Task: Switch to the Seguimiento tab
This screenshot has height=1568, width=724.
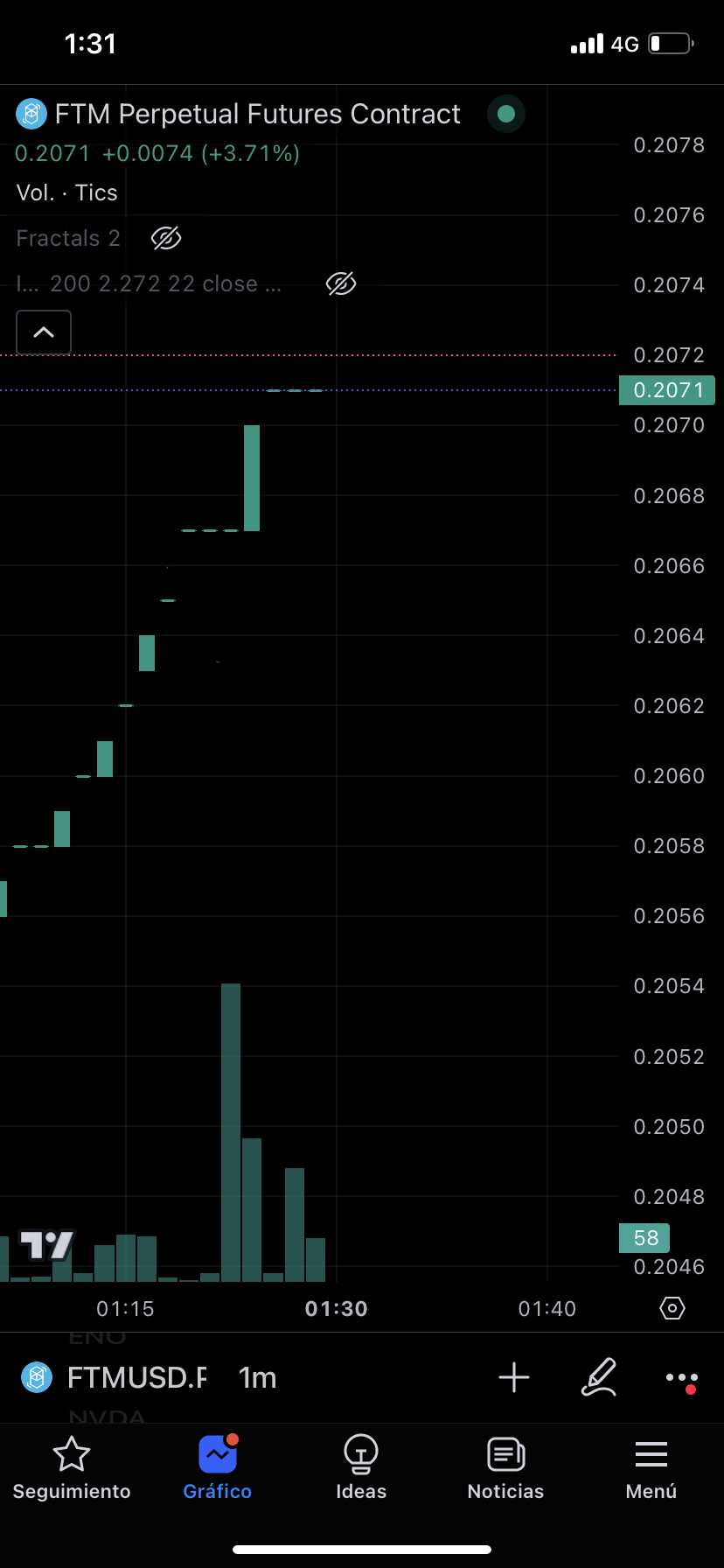Action: 72,1469
